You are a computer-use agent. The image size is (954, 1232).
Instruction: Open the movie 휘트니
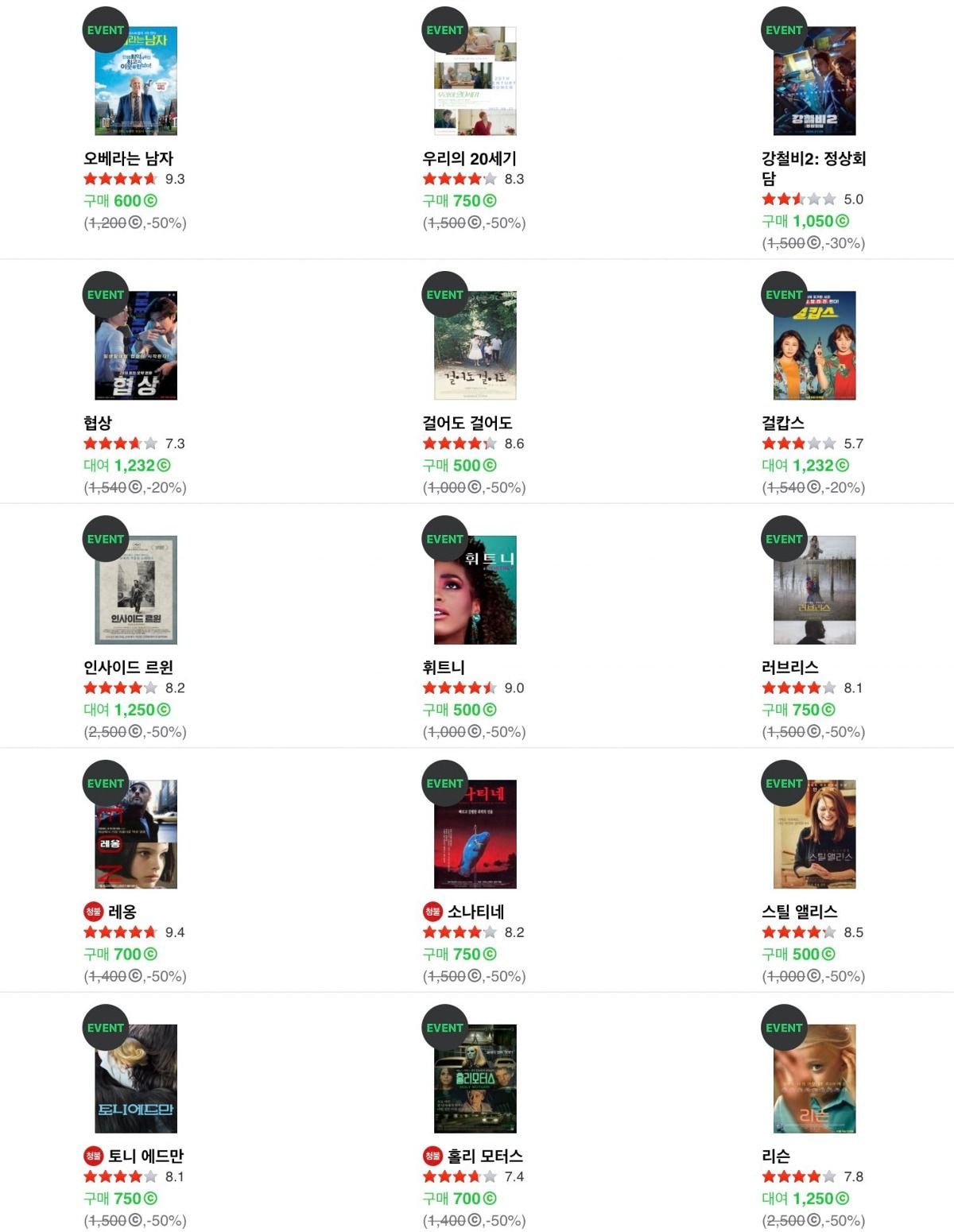coord(475,590)
